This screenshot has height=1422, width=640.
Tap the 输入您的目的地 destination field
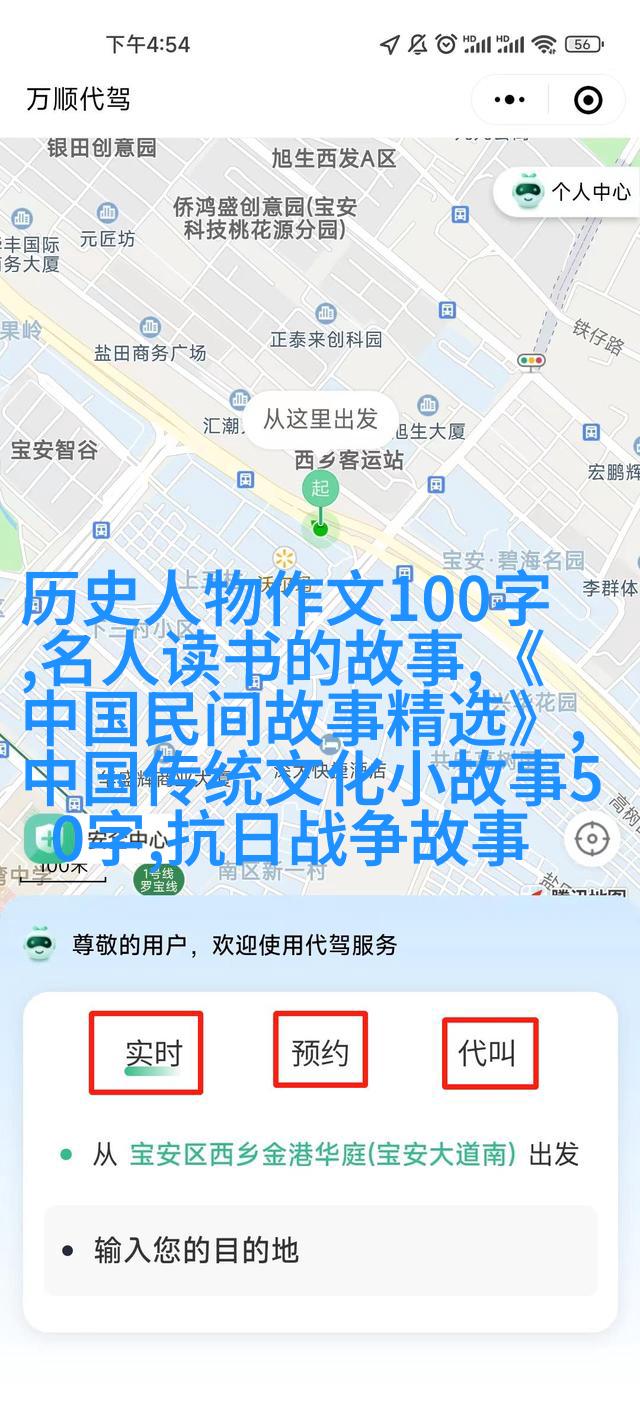click(x=320, y=1250)
